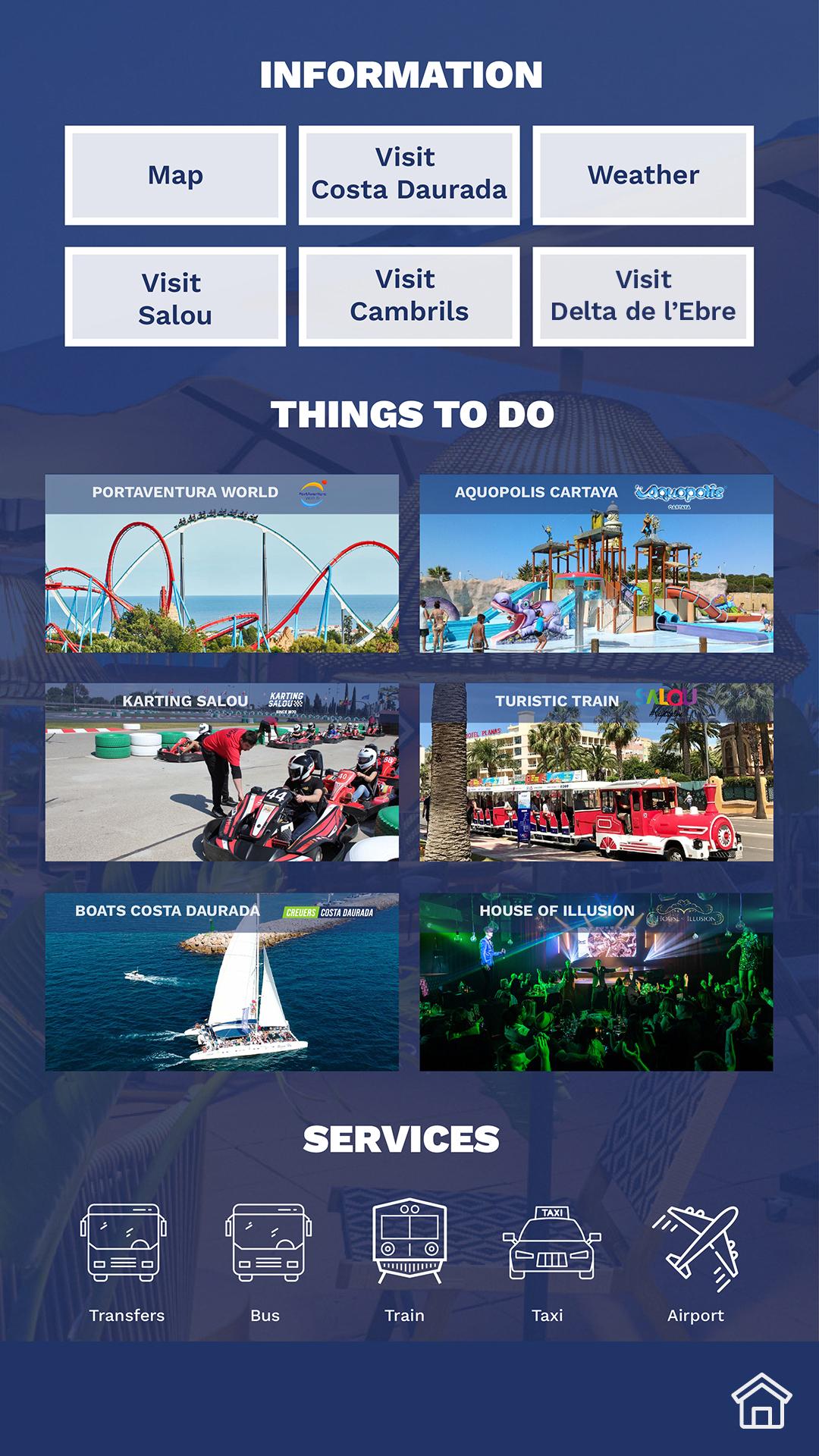Open the PortAventura World tile
Viewport: 819px width, 1456px height.
coord(222,563)
